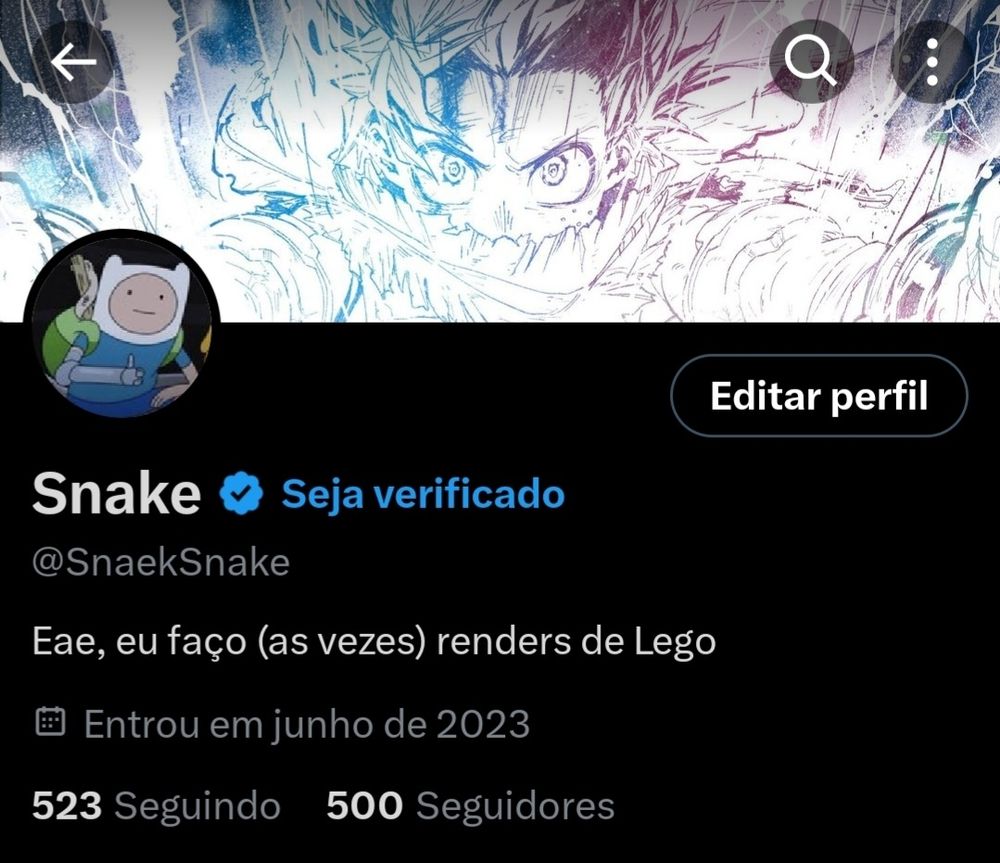Go back with the arrow icon

73,62
